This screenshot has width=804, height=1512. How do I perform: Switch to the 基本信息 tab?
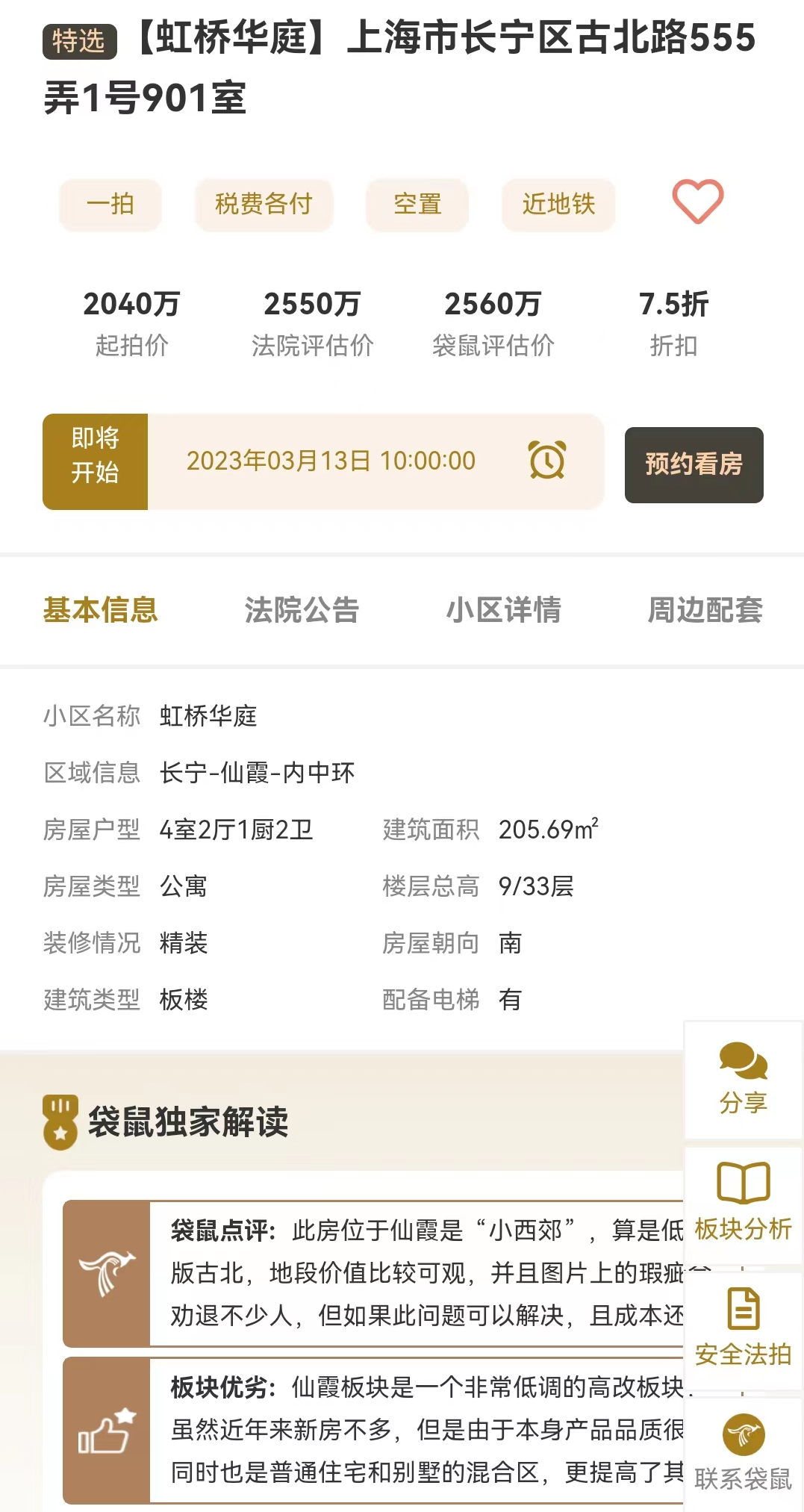(101, 610)
